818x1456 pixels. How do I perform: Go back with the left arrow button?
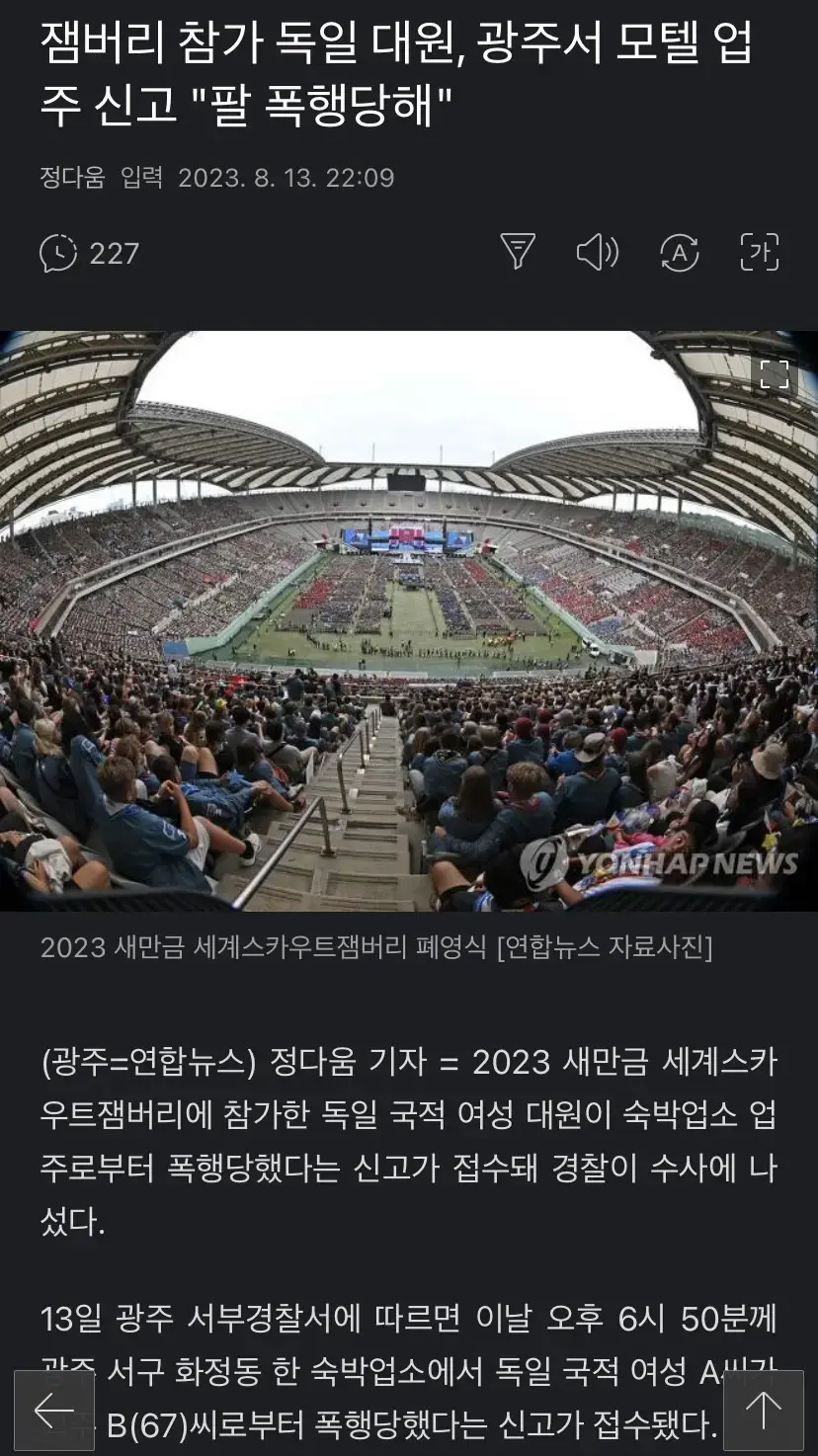pyautogui.click(x=54, y=1411)
